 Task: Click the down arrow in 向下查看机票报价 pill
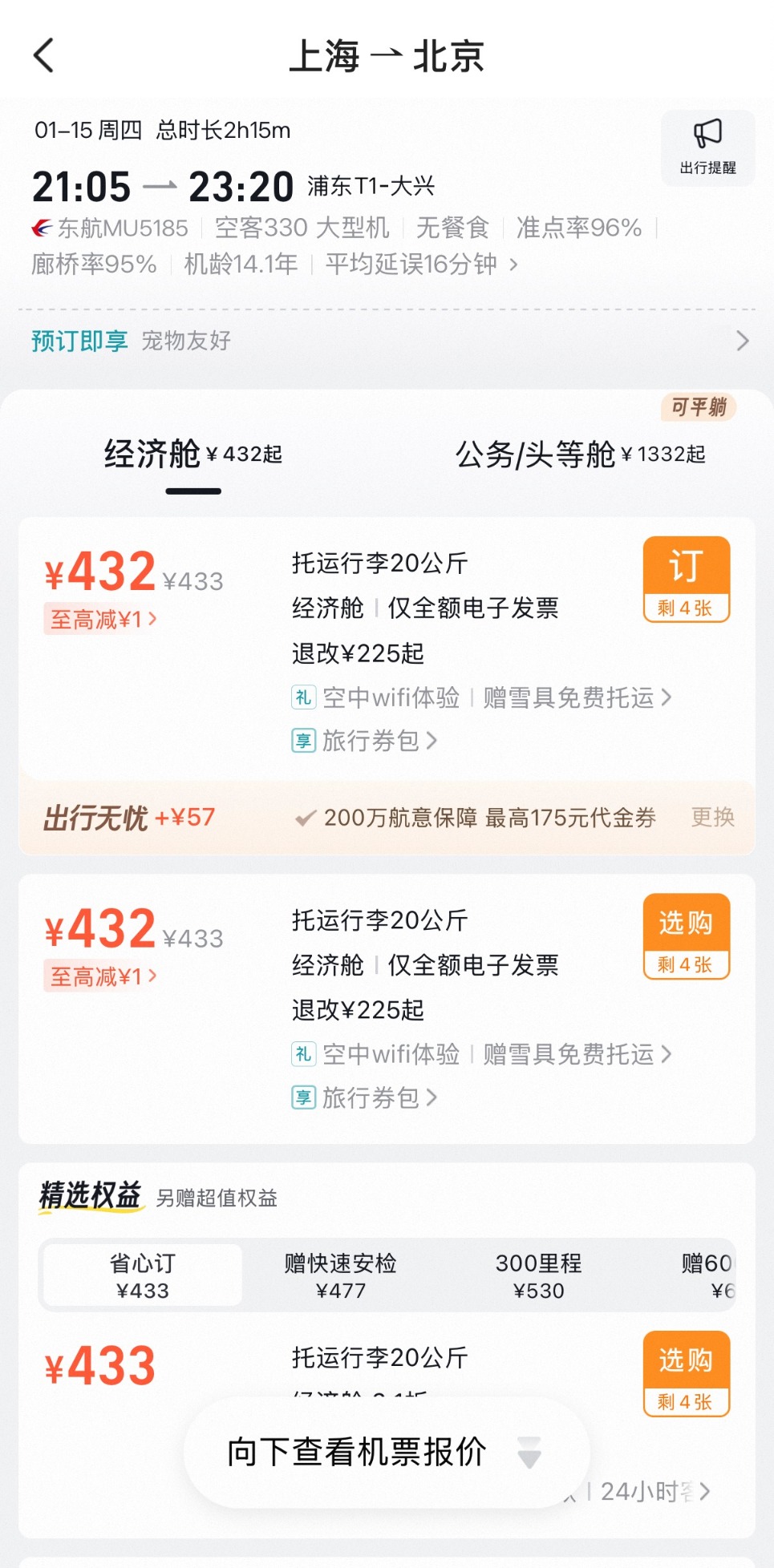click(529, 1452)
